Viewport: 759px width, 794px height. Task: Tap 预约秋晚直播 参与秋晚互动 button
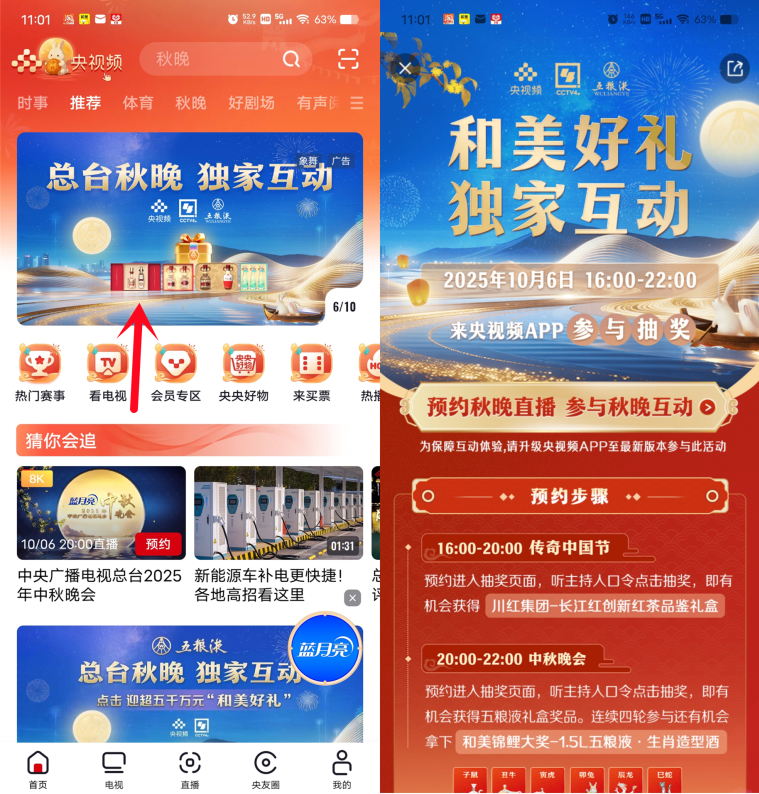pos(568,408)
